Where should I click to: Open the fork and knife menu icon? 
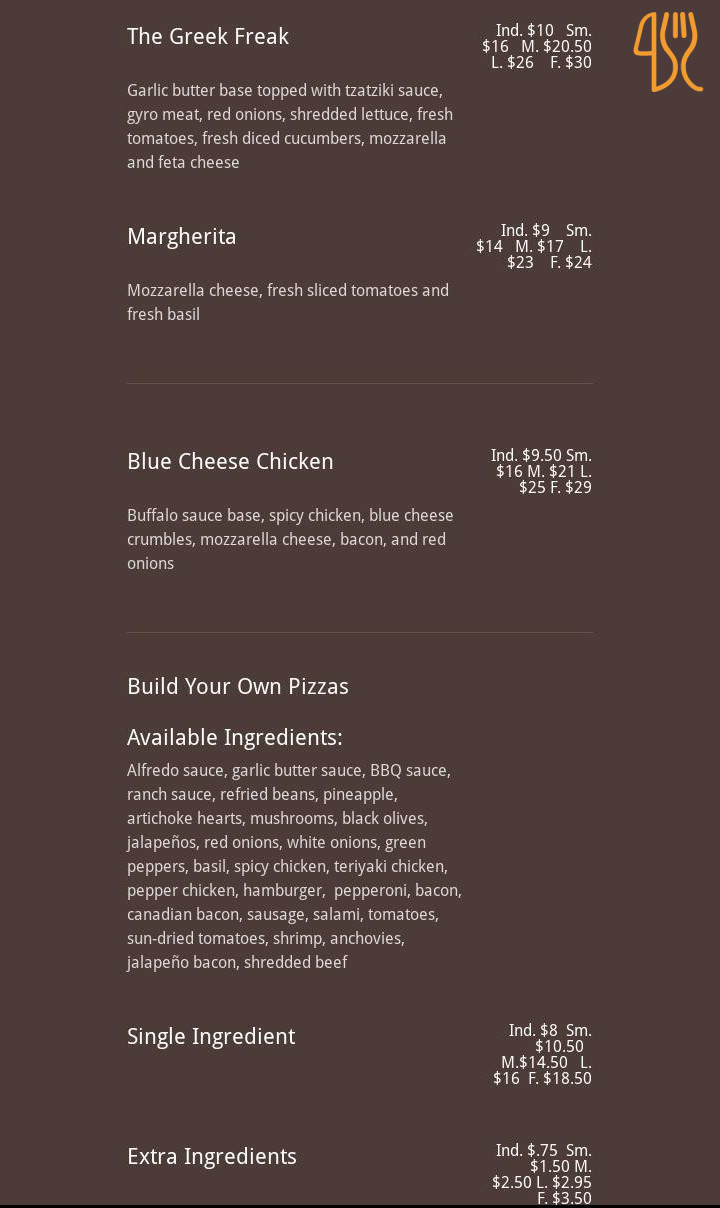click(667, 51)
